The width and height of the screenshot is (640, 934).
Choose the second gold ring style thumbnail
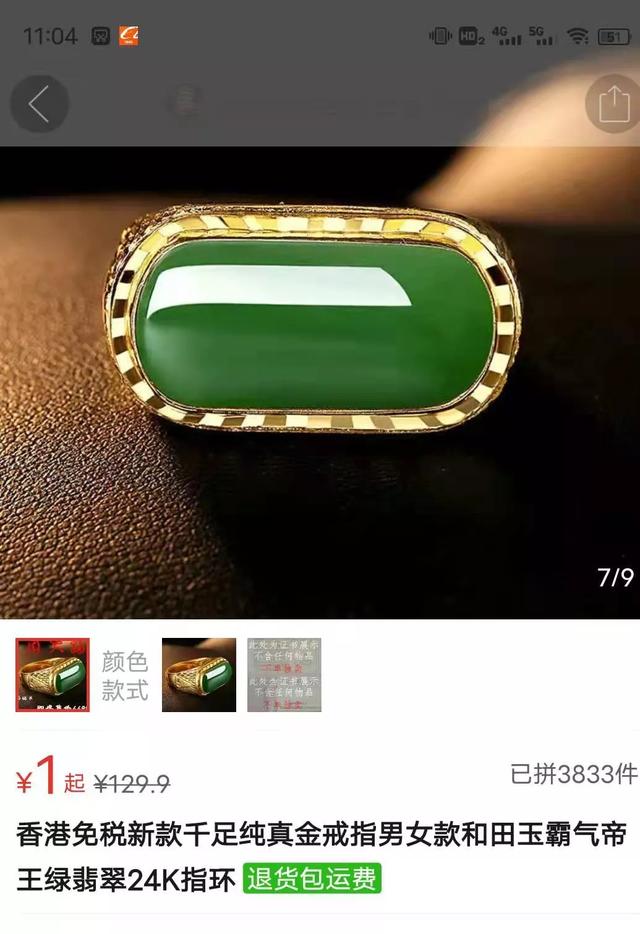tap(199, 674)
